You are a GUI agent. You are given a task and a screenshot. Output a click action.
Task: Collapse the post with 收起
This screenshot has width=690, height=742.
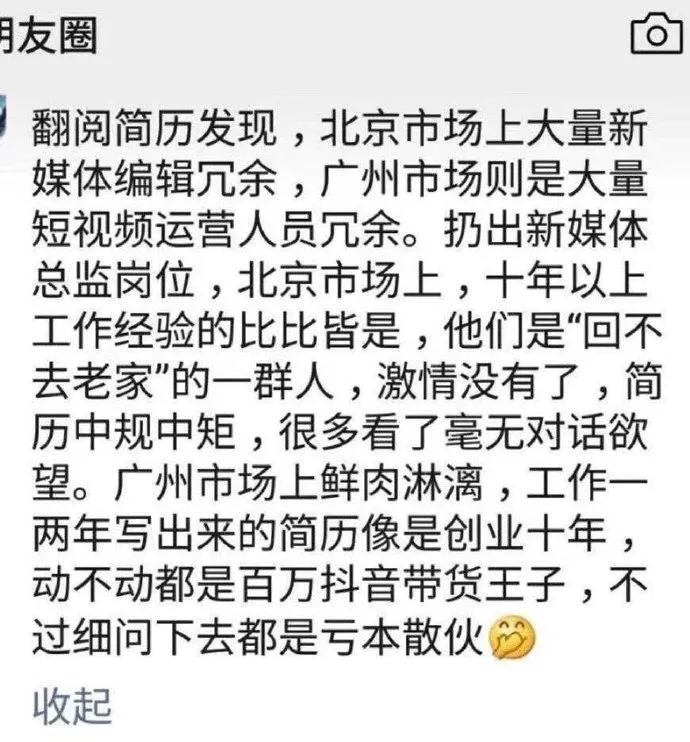click(72, 705)
